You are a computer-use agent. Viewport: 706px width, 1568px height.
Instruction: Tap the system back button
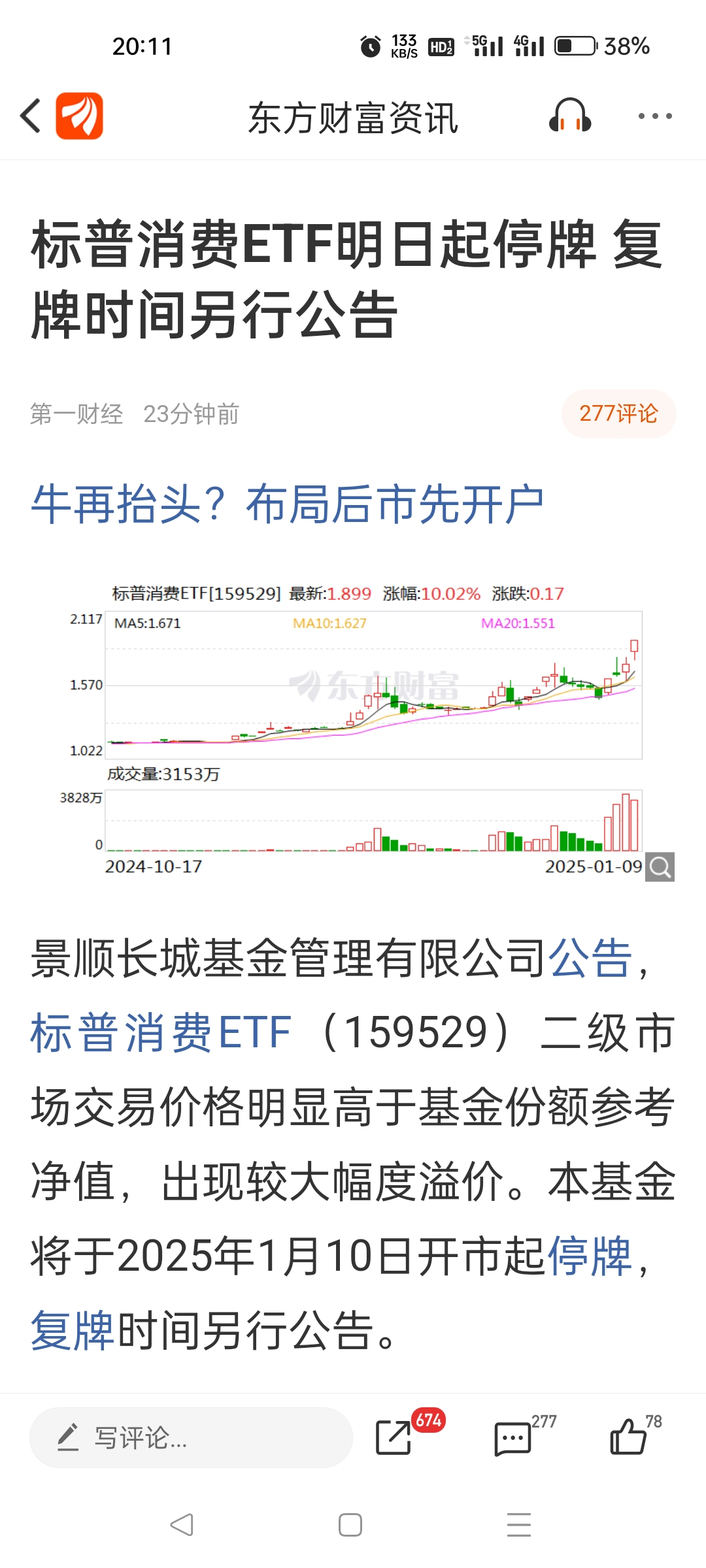click(182, 1525)
